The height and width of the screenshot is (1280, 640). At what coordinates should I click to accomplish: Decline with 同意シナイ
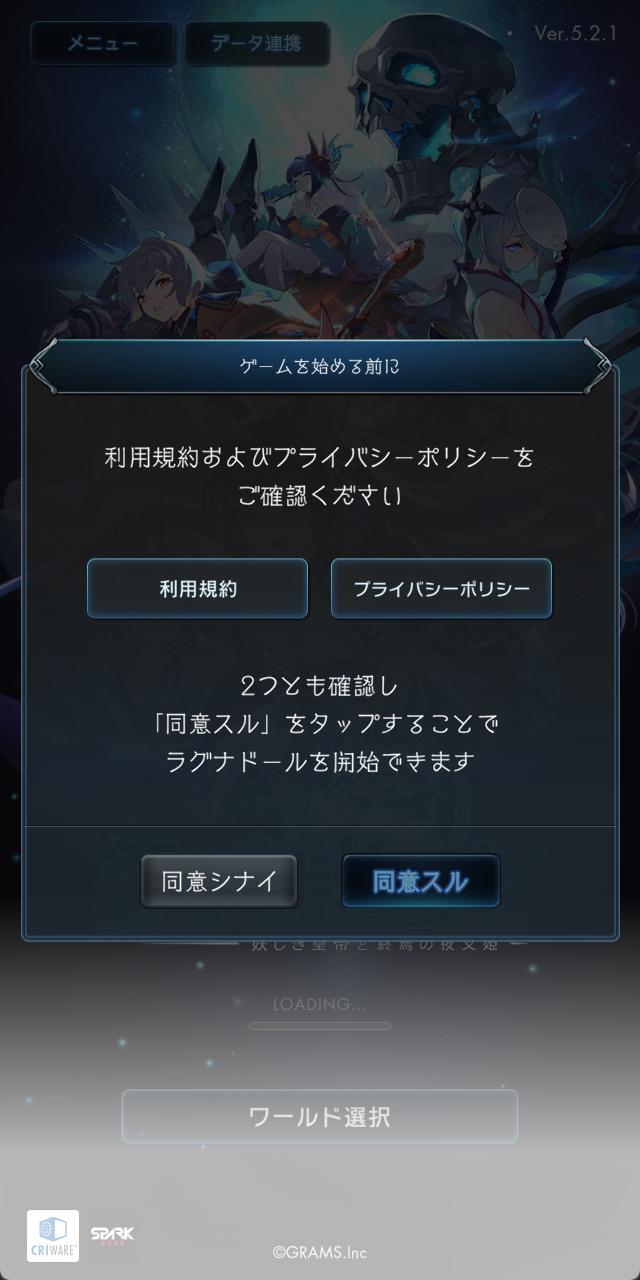pos(219,881)
